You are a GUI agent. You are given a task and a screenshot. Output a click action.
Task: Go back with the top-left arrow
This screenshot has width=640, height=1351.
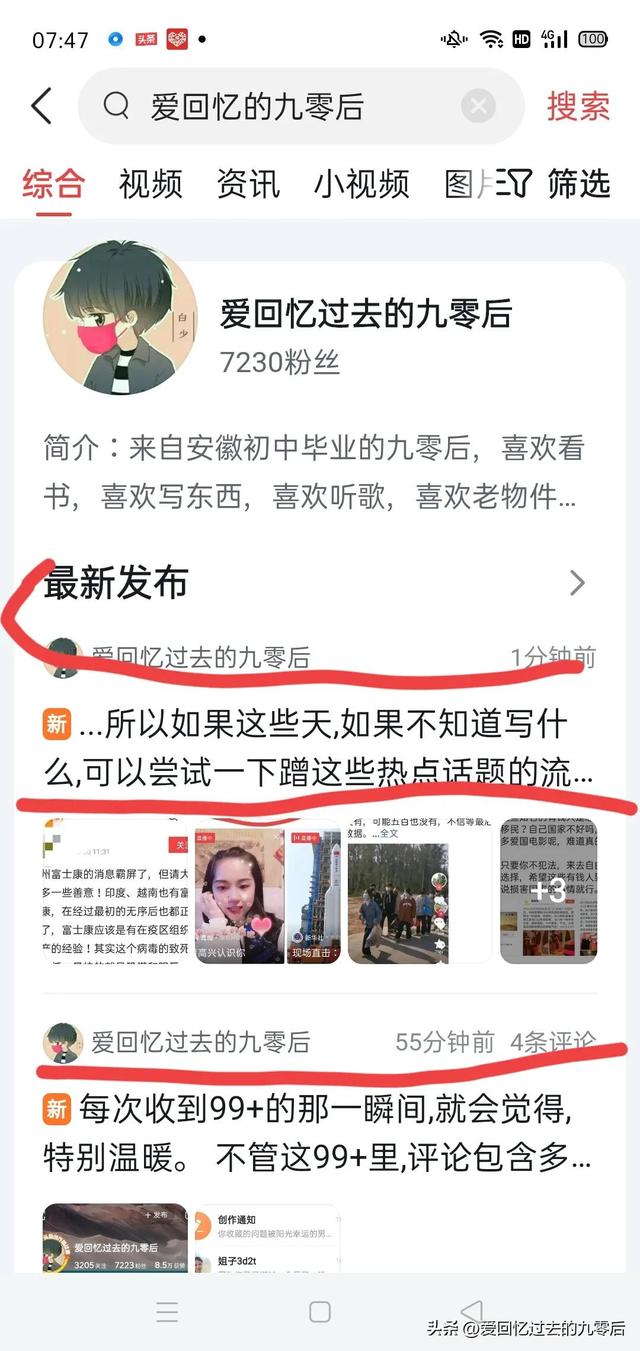pos(42,106)
